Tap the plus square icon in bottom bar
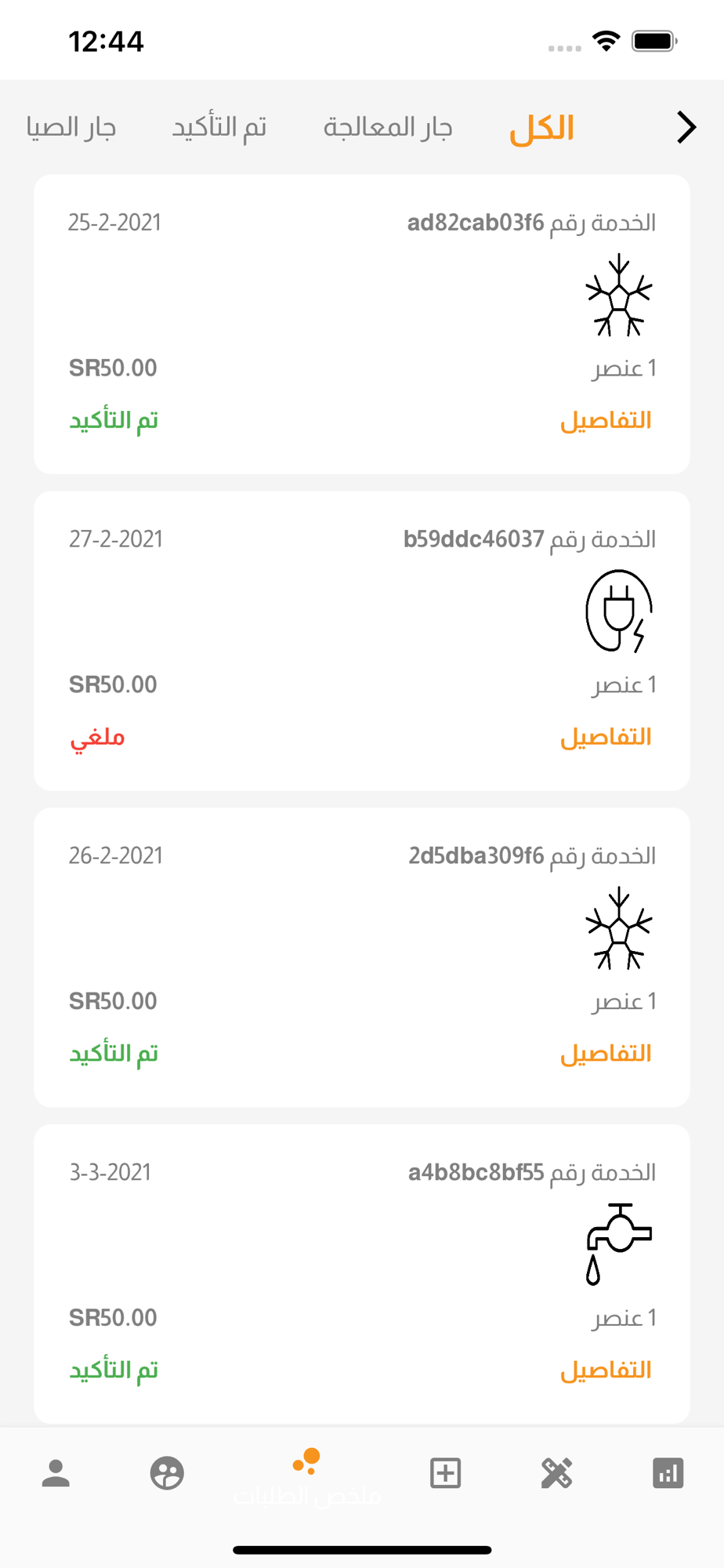This screenshot has width=724, height=1568. coord(445,1473)
